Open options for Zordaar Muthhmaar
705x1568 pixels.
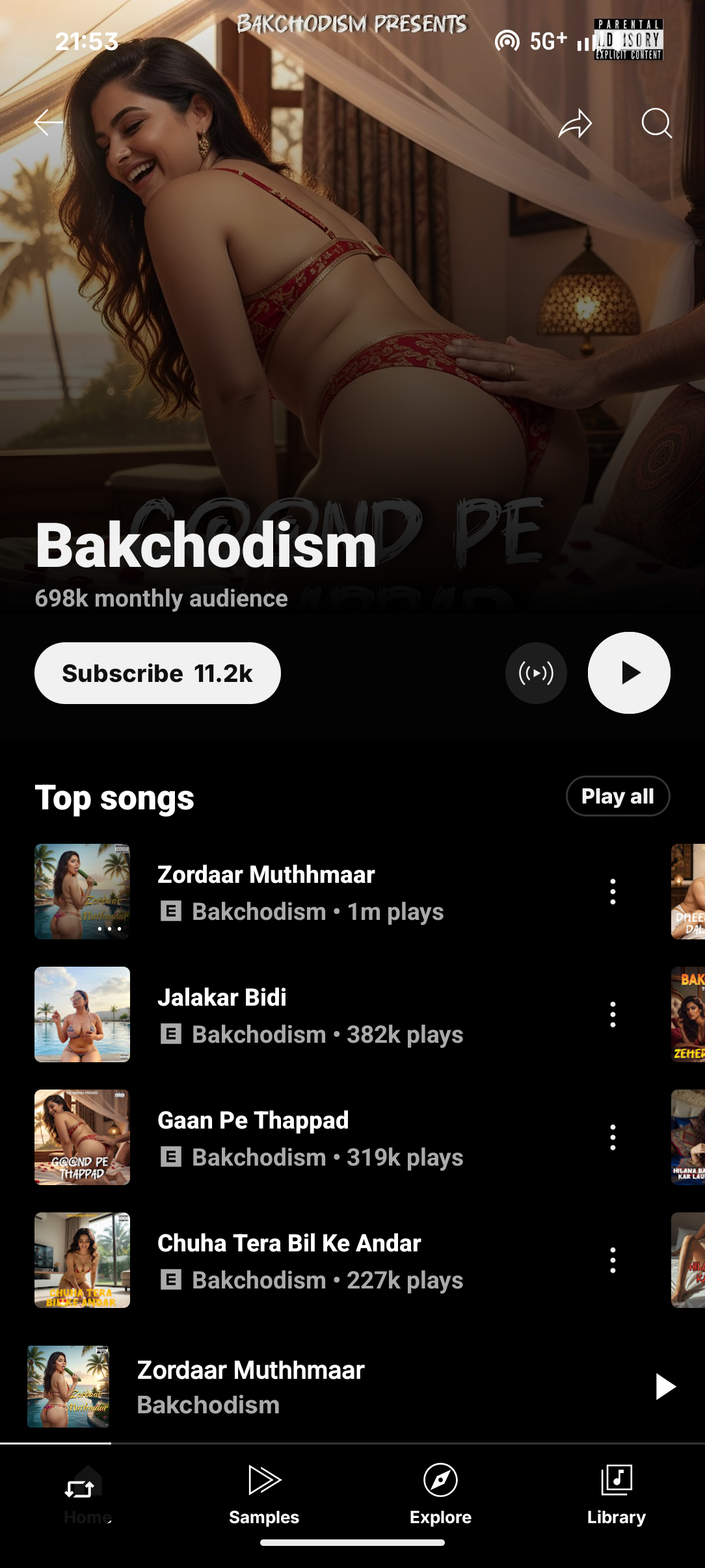pos(613,892)
